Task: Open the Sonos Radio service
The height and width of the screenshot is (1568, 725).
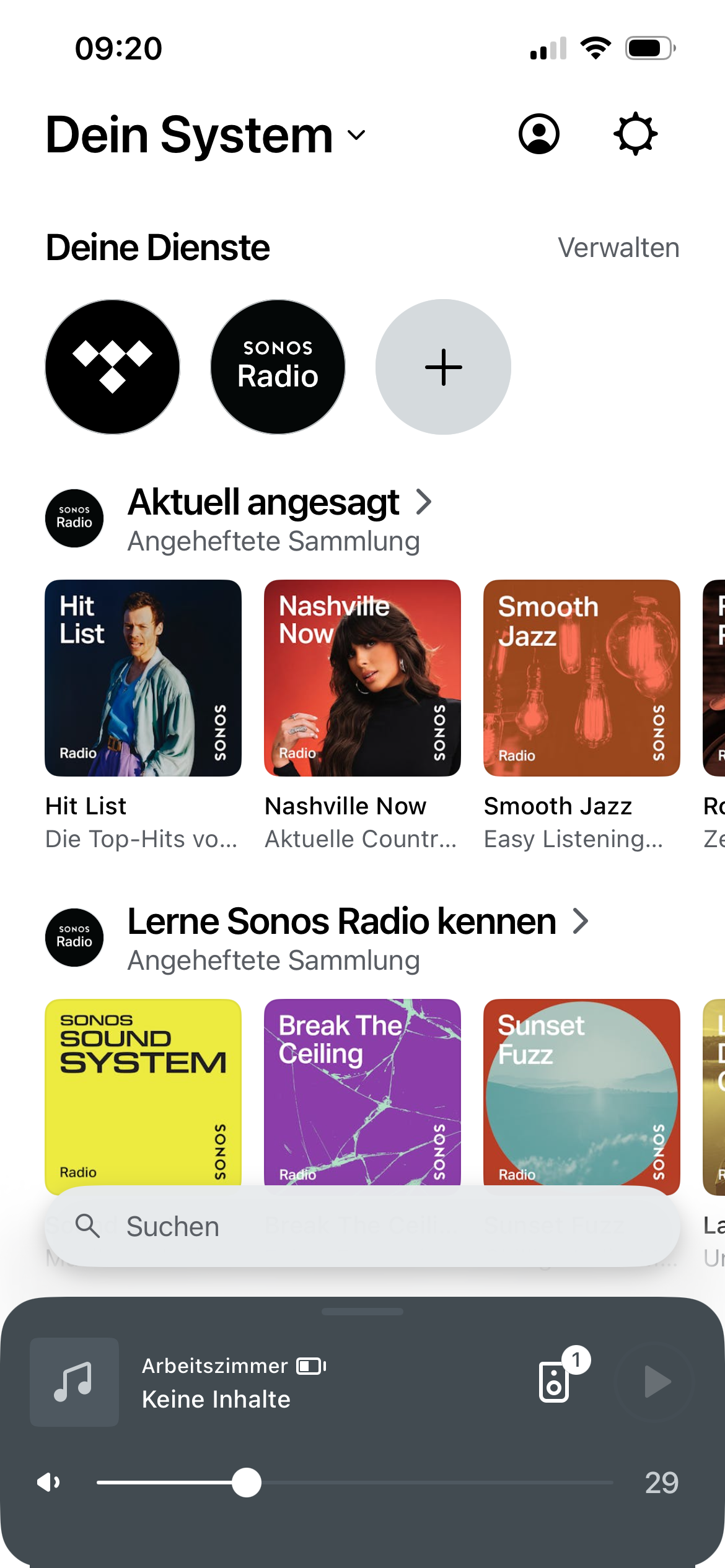Action: [x=278, y=367]
